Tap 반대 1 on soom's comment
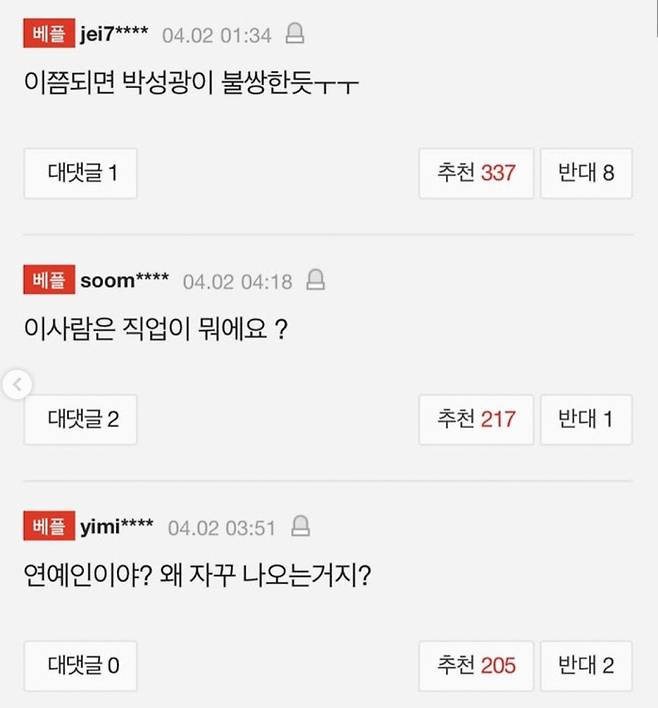Screen dimensions: 658x708 pyautogui.click(x=586, y=420)
